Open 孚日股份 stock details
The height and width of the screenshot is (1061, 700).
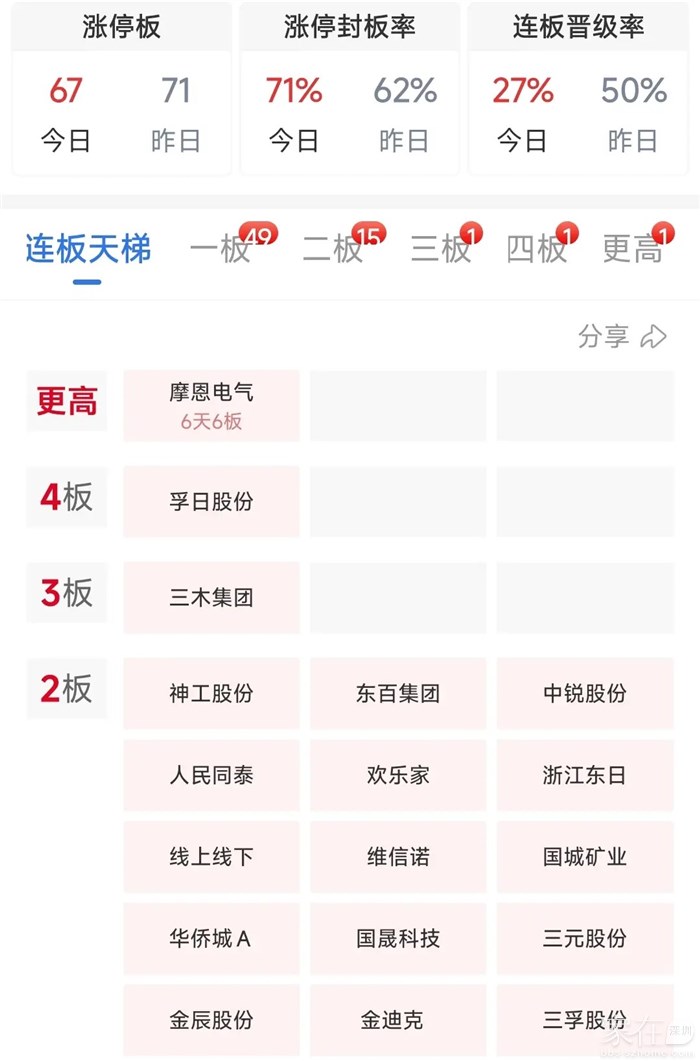point(211,501)
